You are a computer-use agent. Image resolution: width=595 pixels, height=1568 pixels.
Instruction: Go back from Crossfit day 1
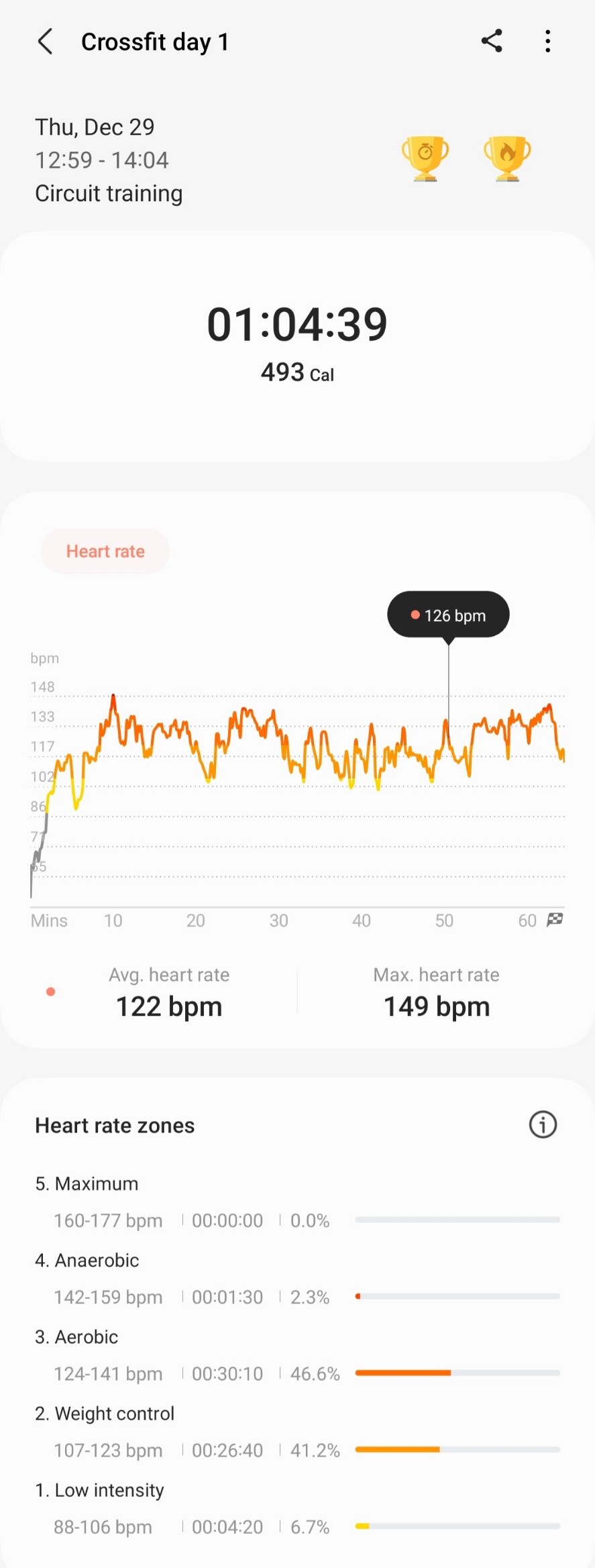[45, 42]
